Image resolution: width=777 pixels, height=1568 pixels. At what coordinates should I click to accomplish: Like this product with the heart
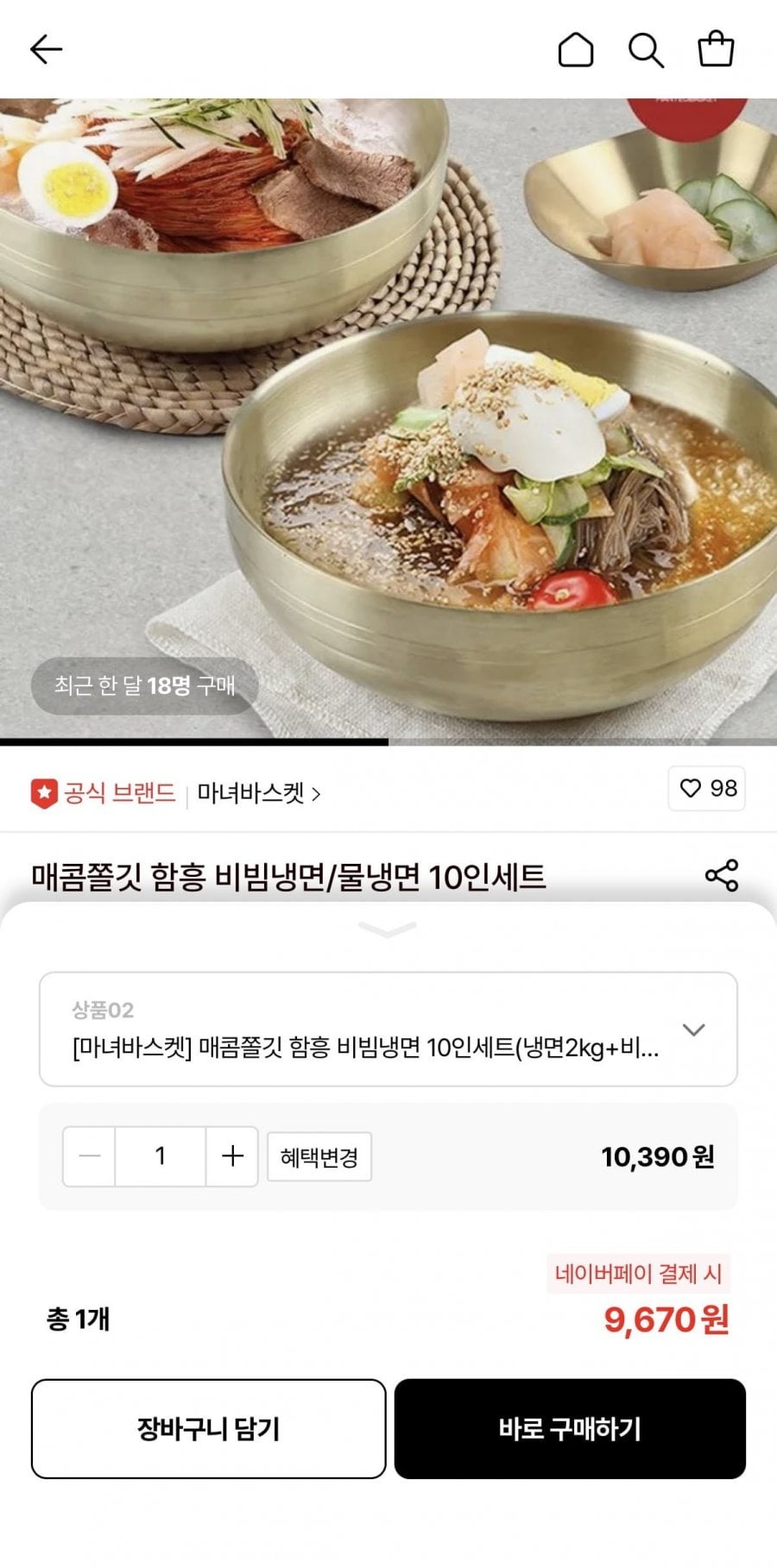pyautogui.click(x=706, y=788)
